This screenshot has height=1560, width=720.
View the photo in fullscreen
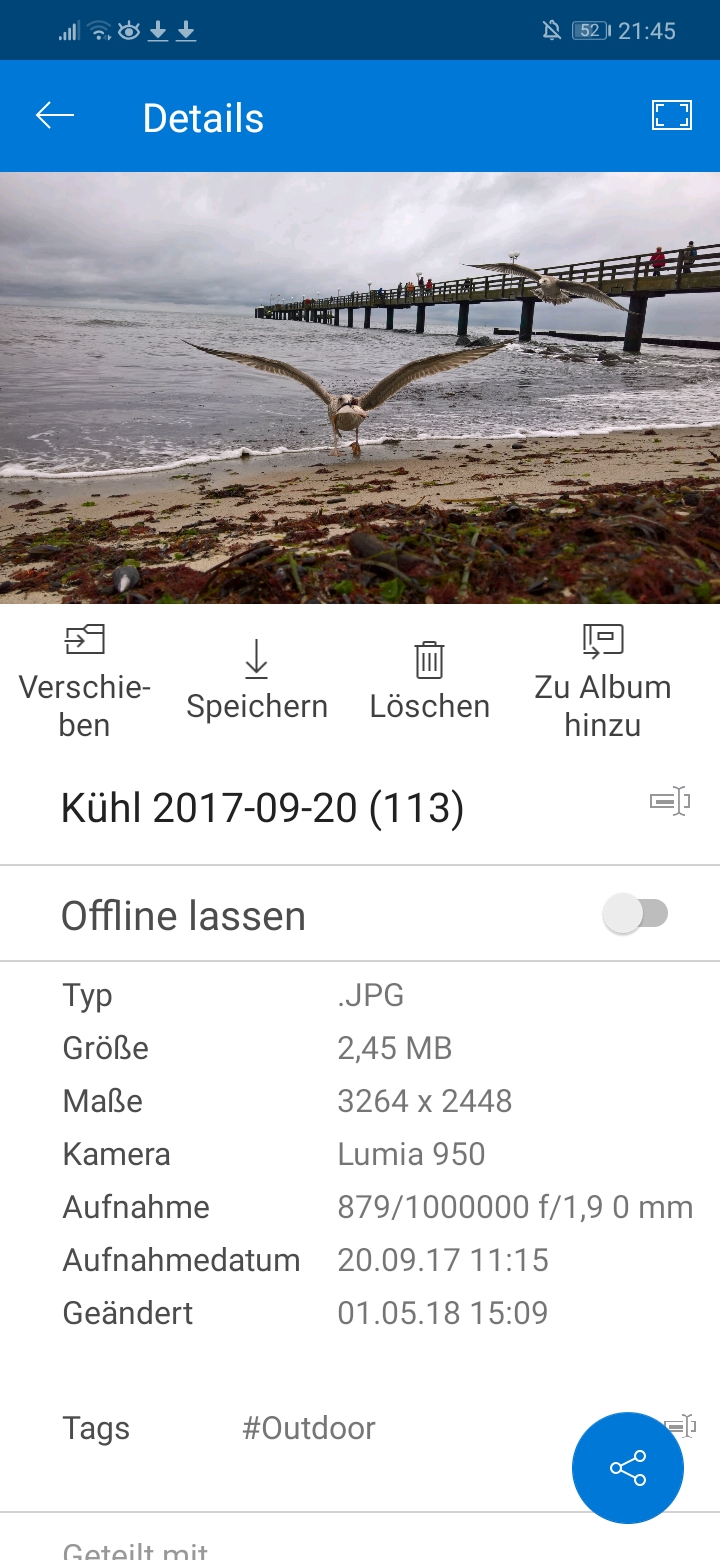click(x=671, y=116)
